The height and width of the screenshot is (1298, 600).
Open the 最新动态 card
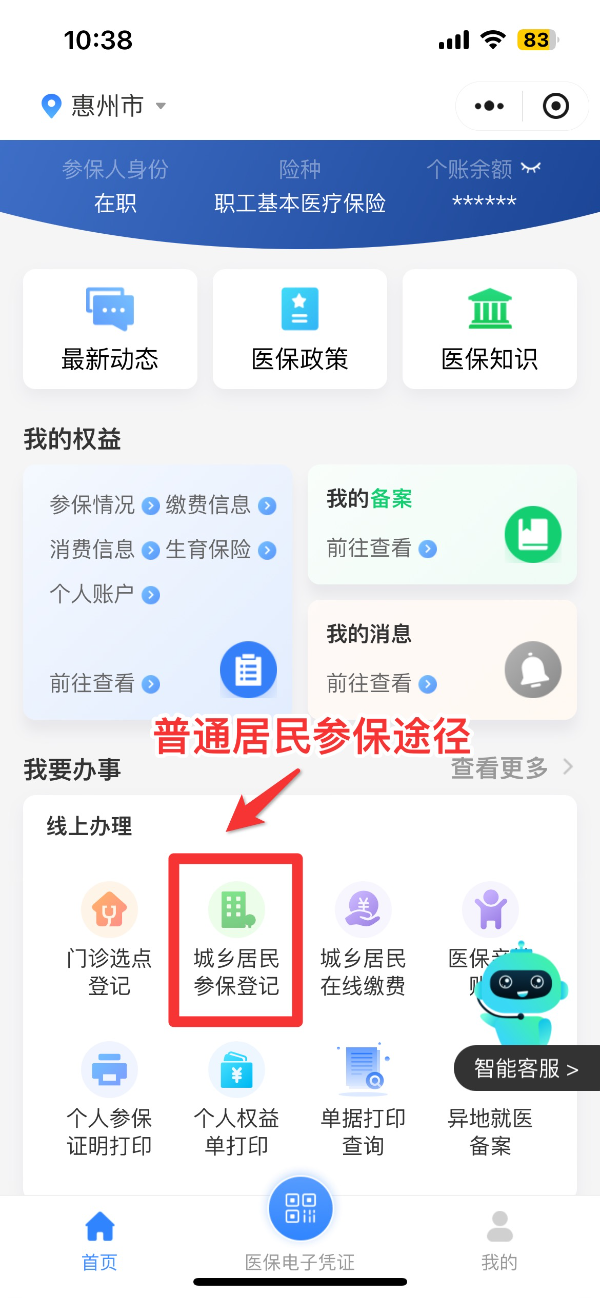tap(110, 329)
